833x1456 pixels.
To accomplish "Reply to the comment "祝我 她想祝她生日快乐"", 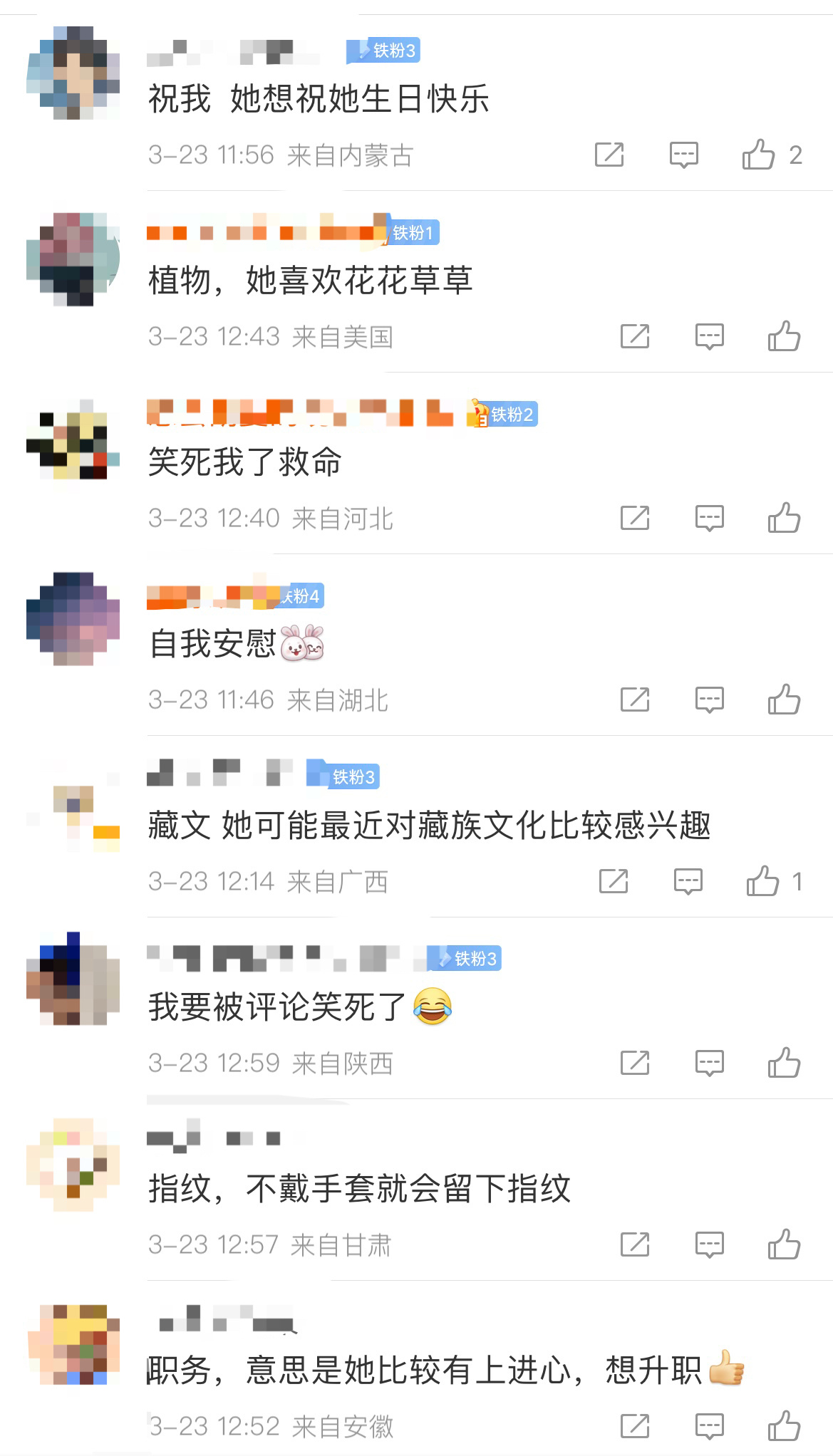I will pyautogui.click(x=684, y=155).
